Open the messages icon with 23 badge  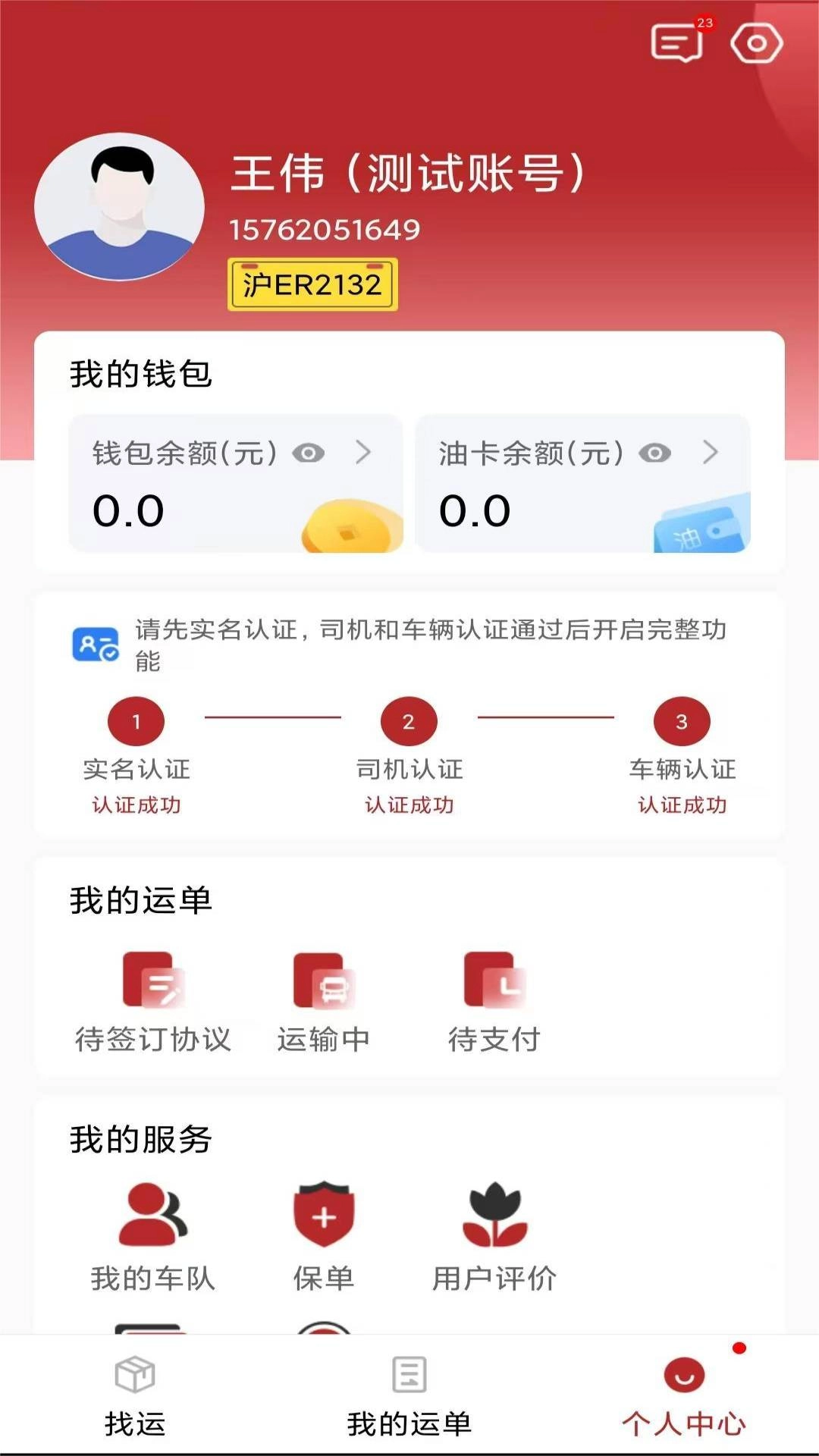677,42
